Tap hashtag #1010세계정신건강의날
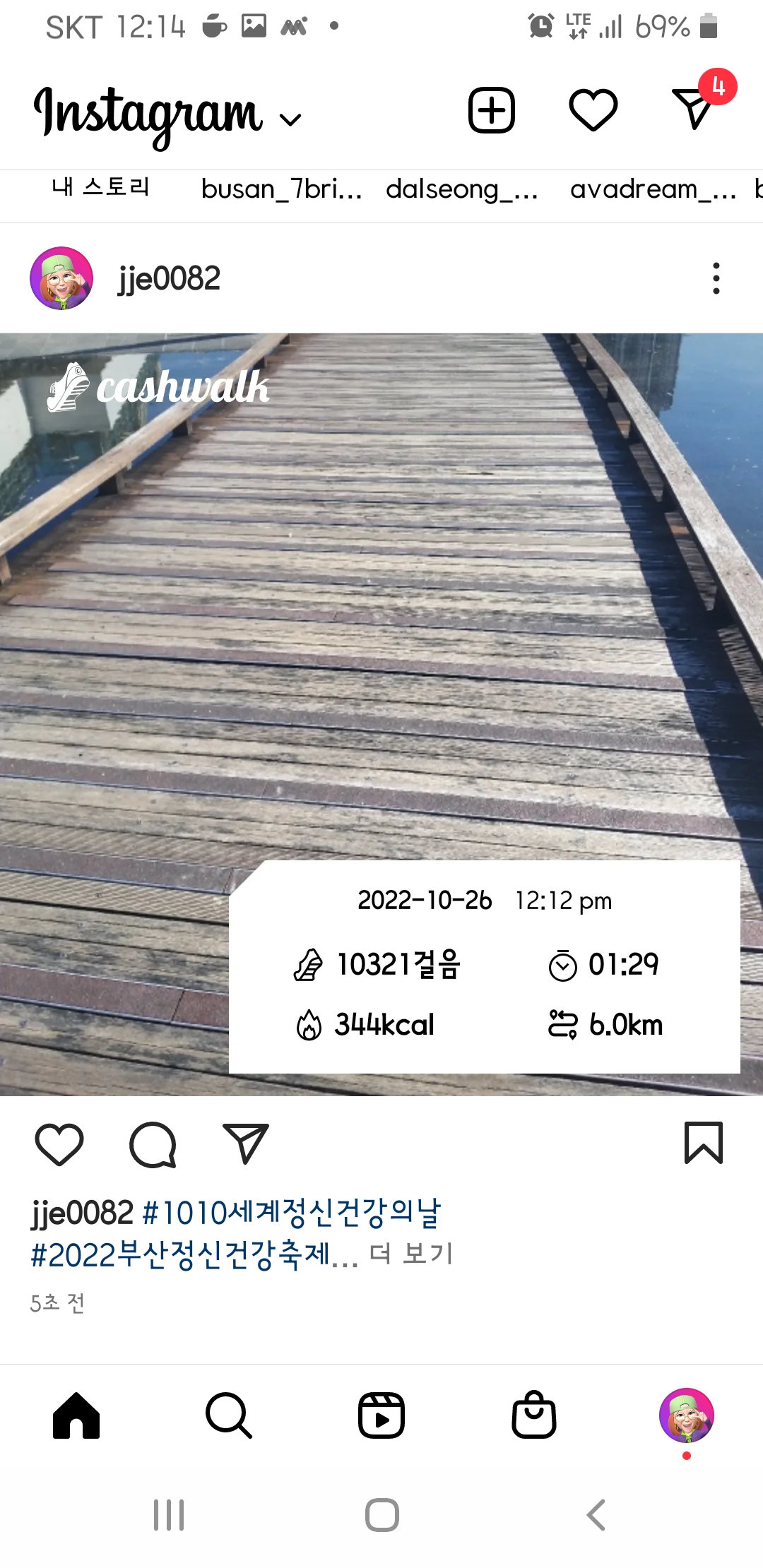763x1568 pixels. pos(292,1213)
